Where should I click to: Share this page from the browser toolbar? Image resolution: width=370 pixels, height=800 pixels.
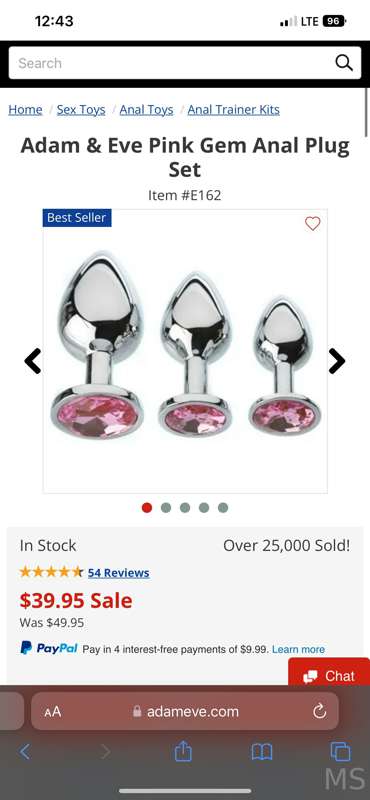click(x=183, y=751)
